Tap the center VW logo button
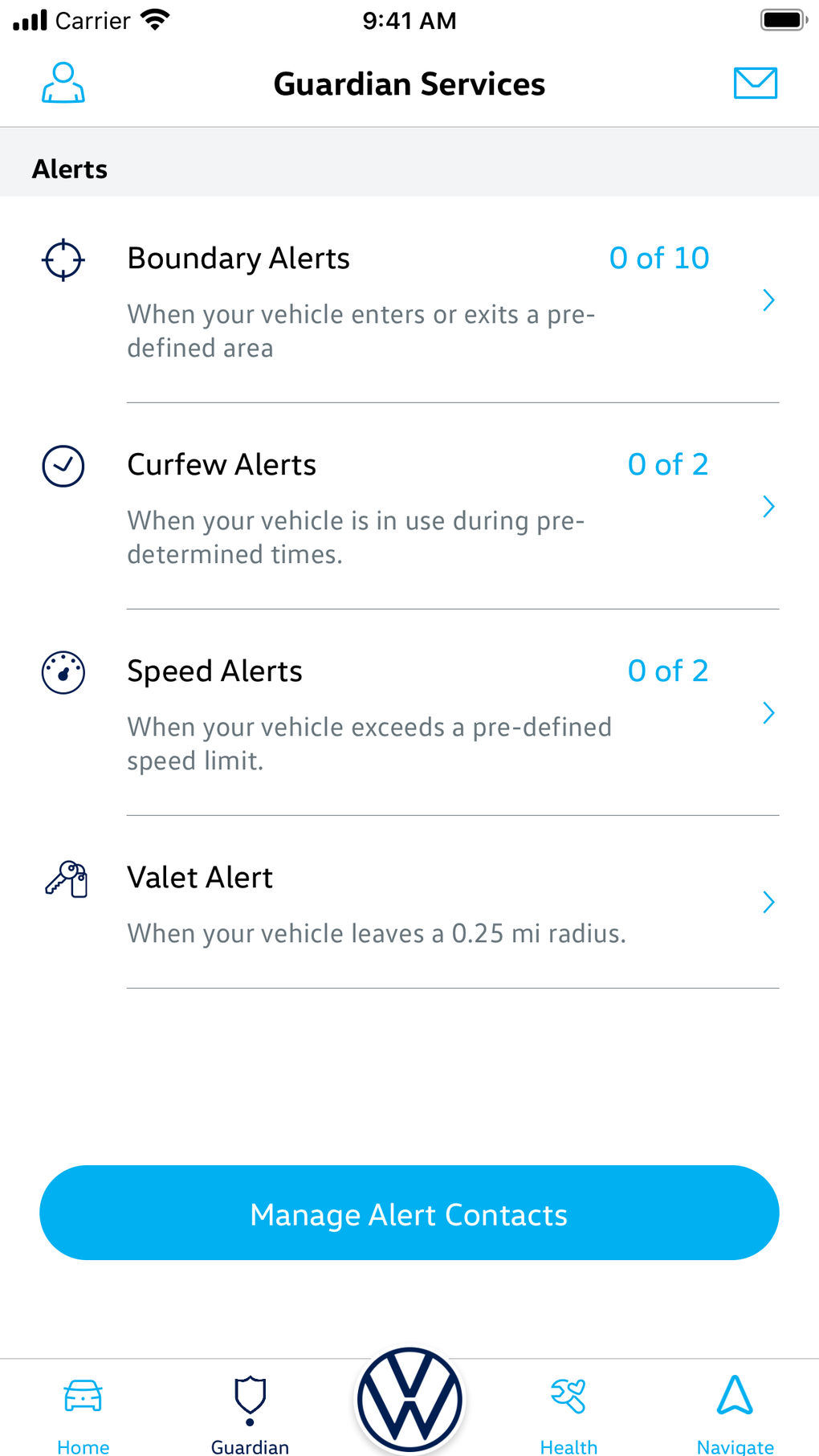Viewport: 819px width, 1456px height. click(410, 1401)
